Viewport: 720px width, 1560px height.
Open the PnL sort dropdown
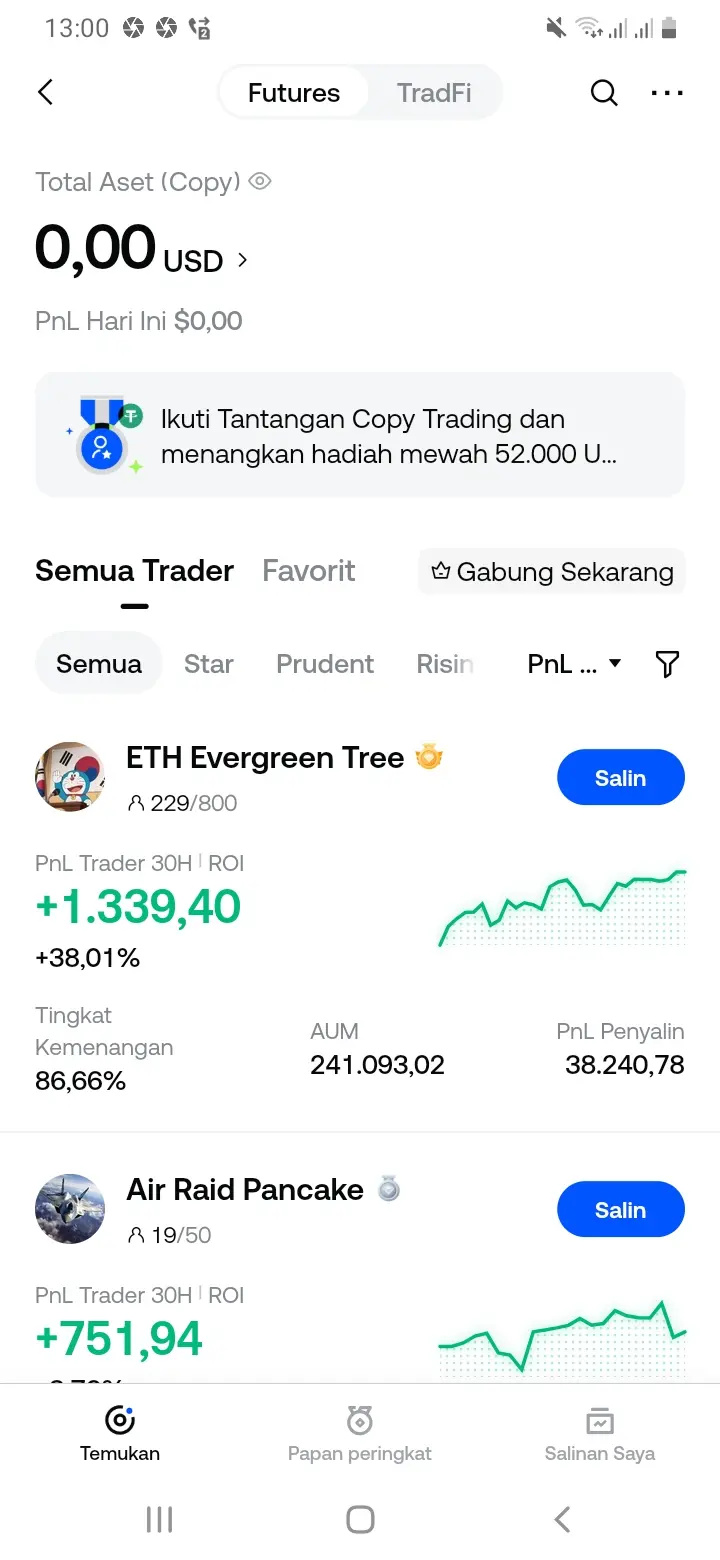point(574,664)
